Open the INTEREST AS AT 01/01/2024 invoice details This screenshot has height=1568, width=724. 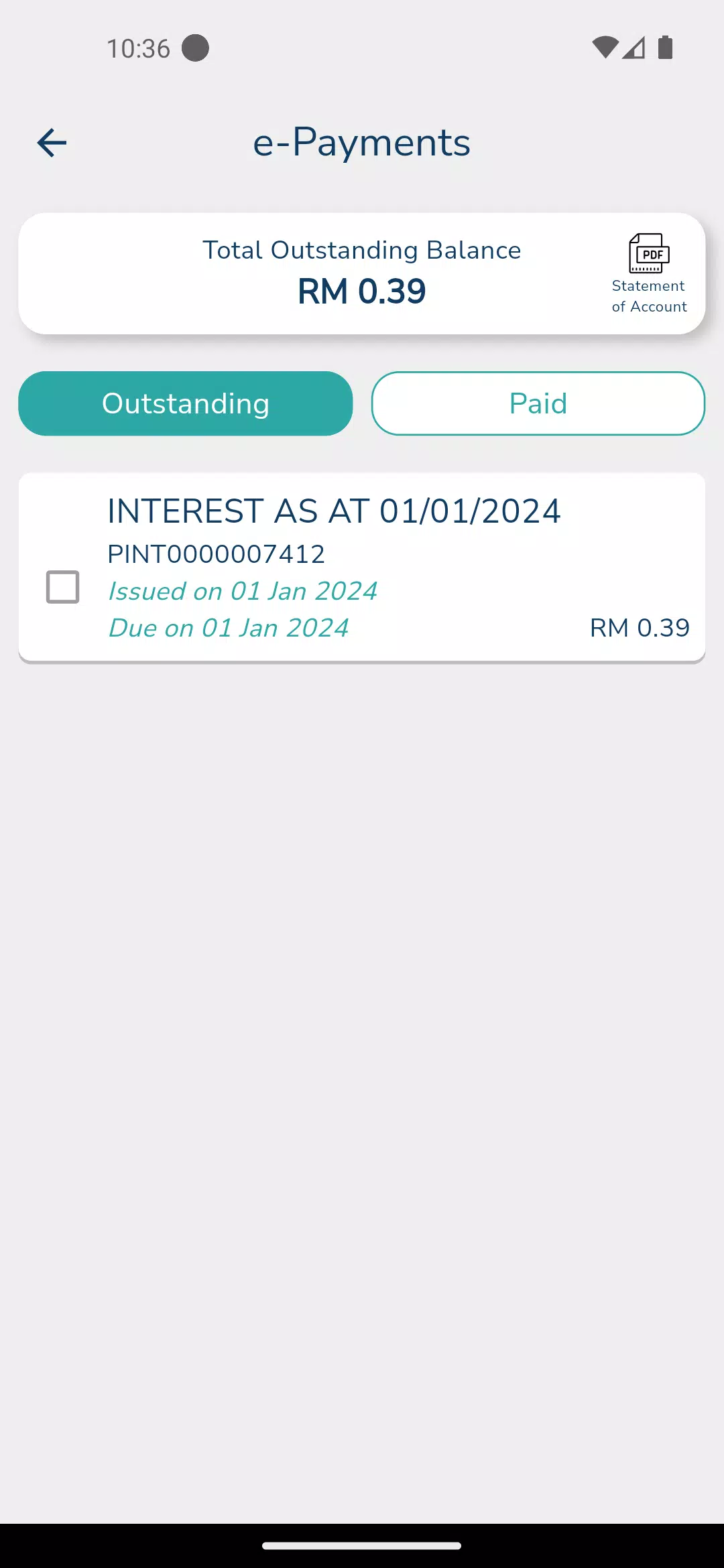tap(335, 511)
